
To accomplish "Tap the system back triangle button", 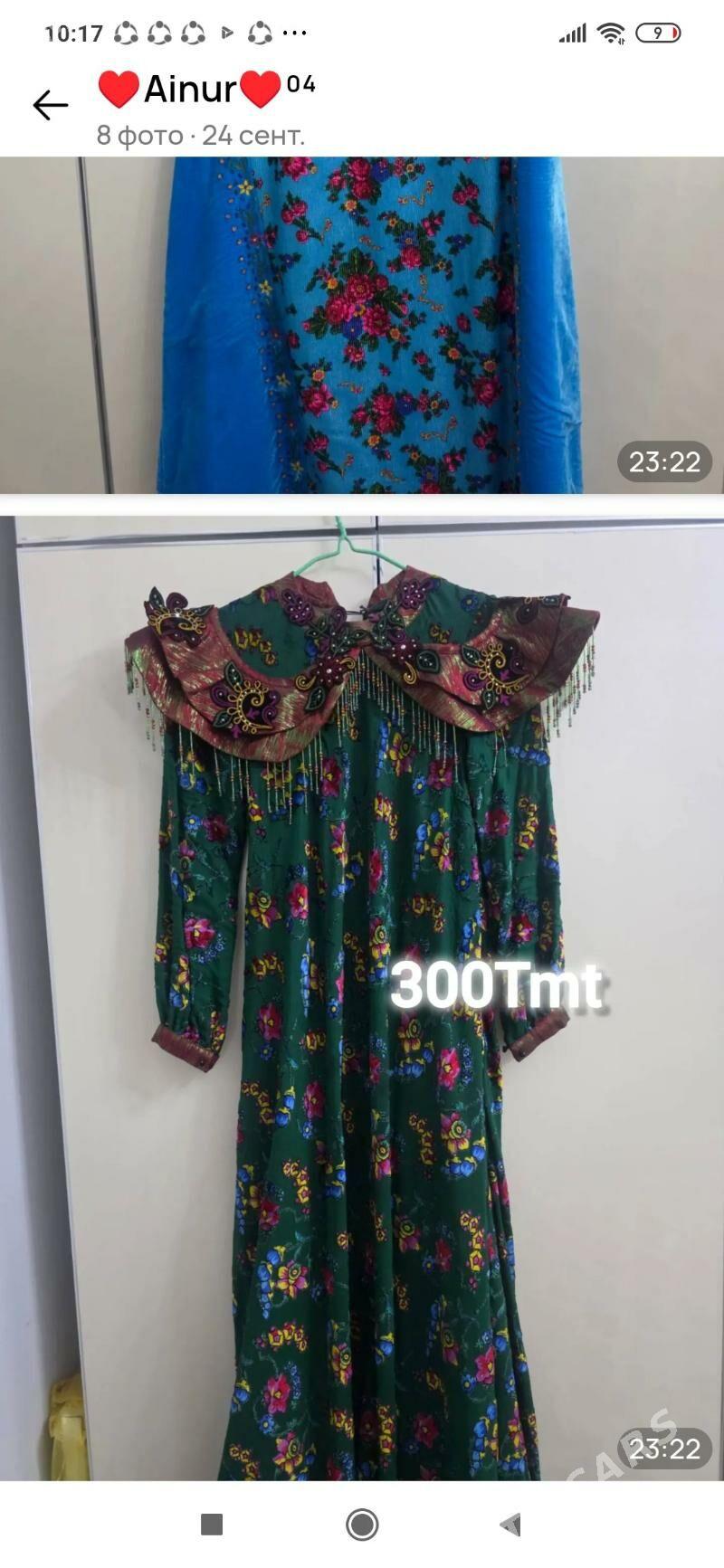I will click(510, 1525).
